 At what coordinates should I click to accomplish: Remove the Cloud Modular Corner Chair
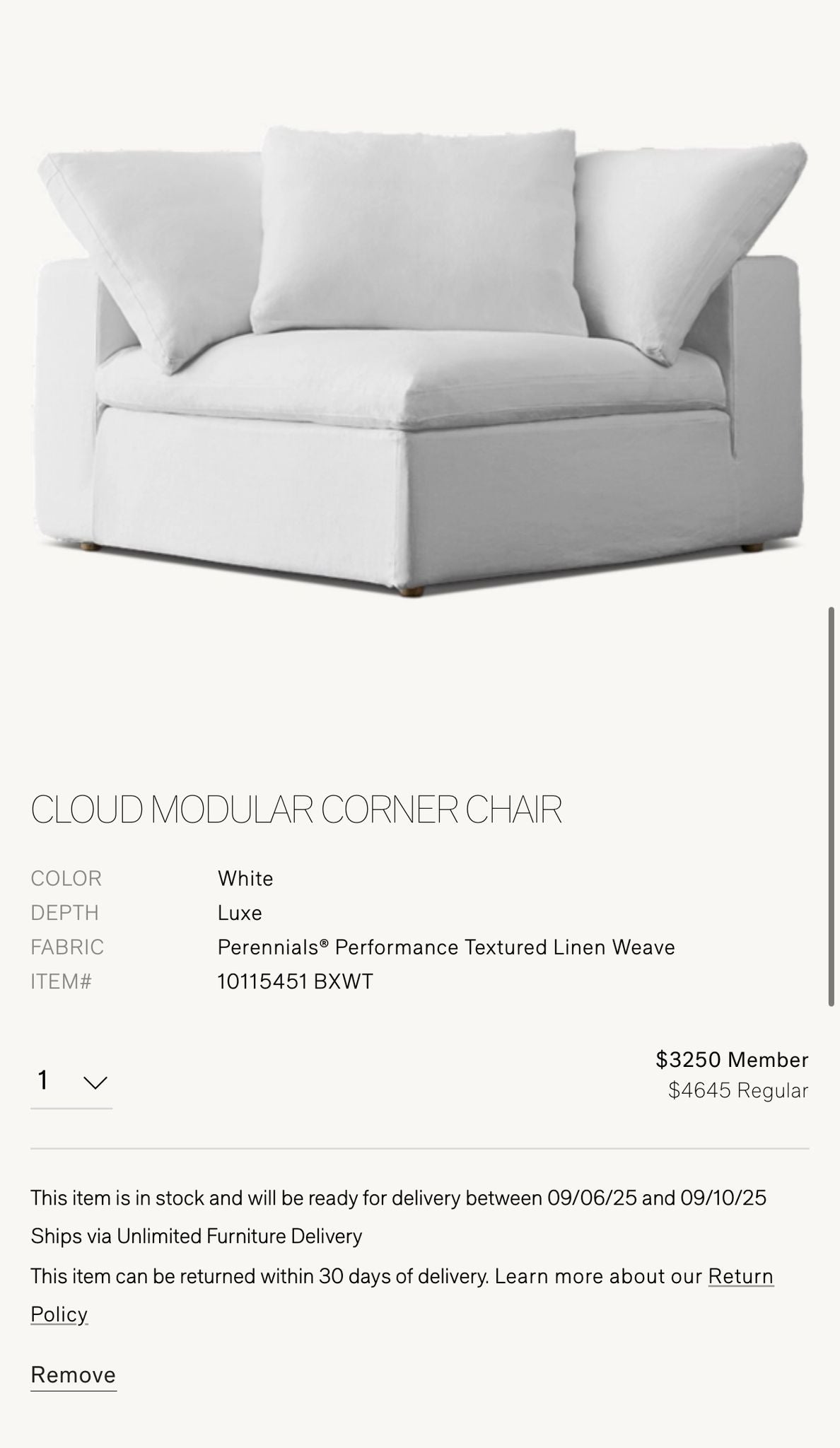(74, 1374)
